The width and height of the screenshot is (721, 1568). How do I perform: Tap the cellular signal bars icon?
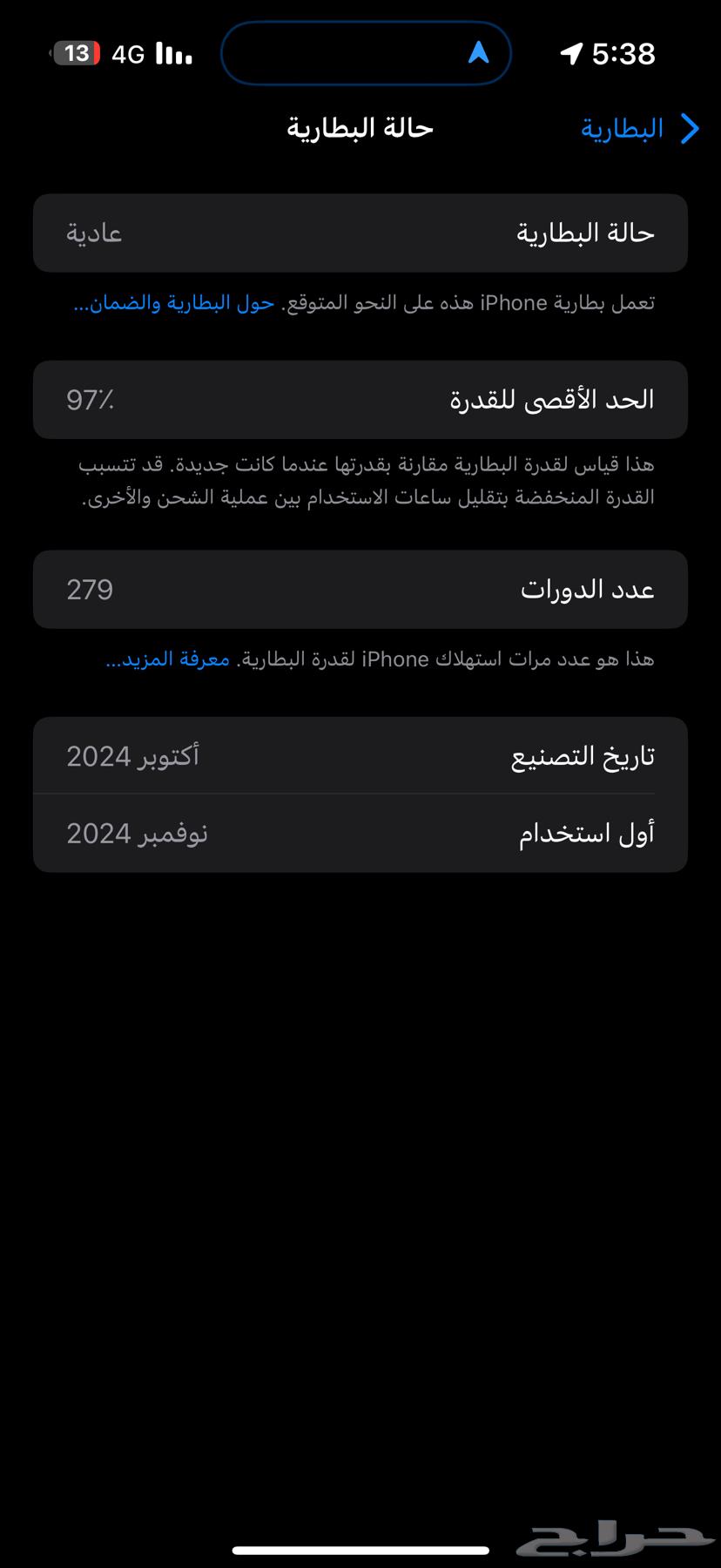(x=172, y=53)
